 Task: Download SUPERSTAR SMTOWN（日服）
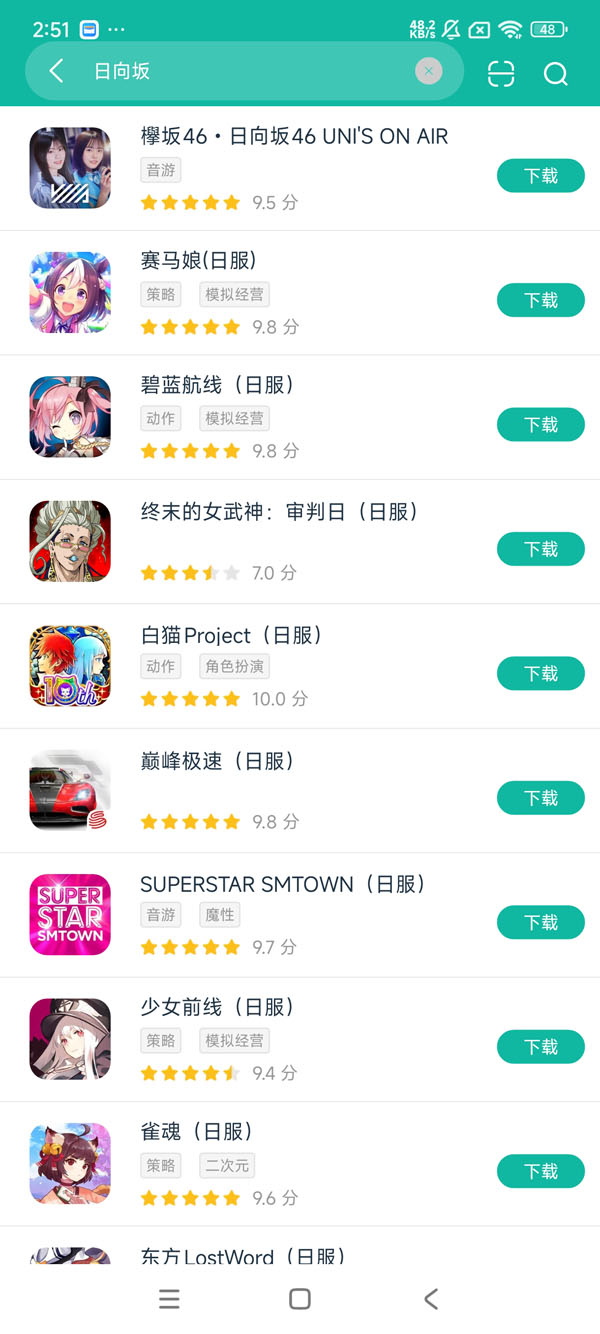coord(540,922)
